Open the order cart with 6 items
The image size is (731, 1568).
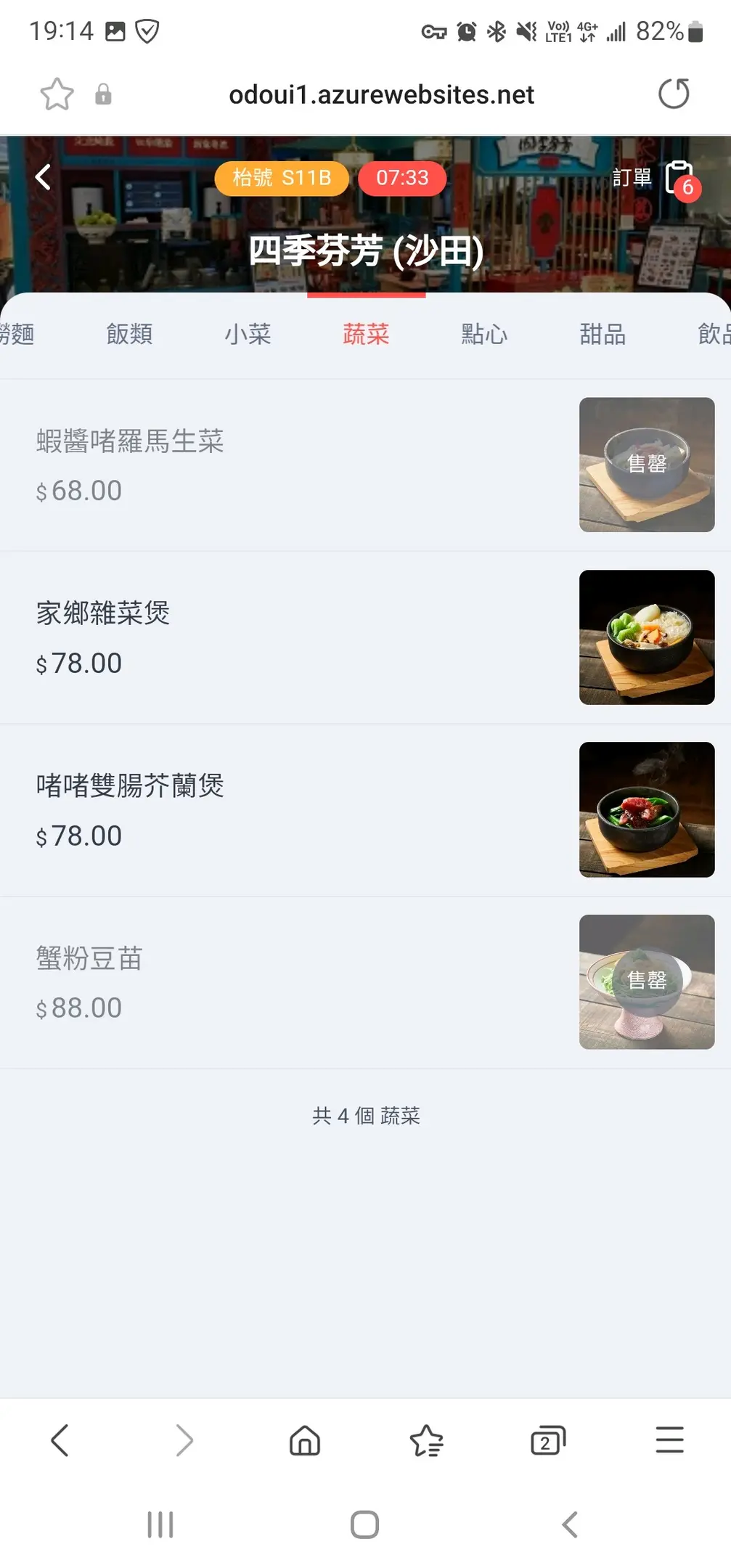pyautogui.click(x=679, y=179)
